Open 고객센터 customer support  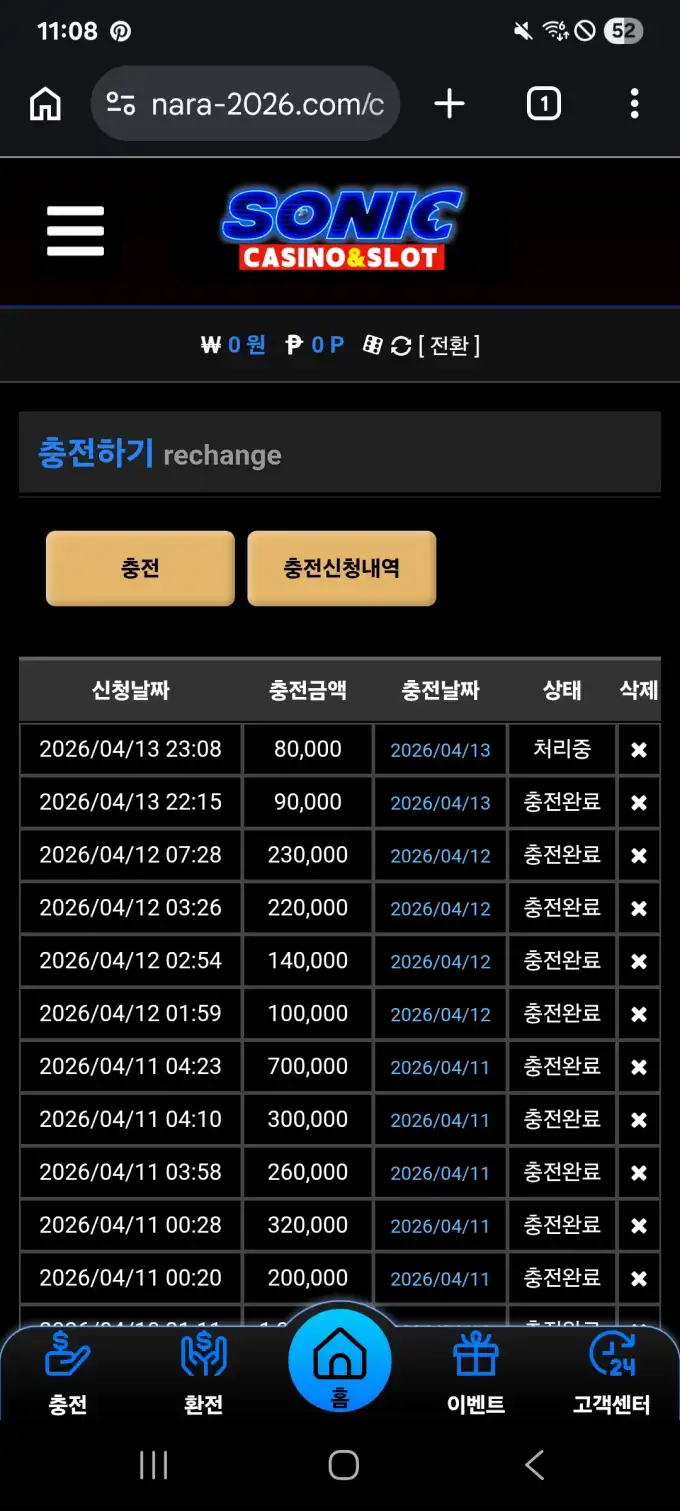(611, 1373)
